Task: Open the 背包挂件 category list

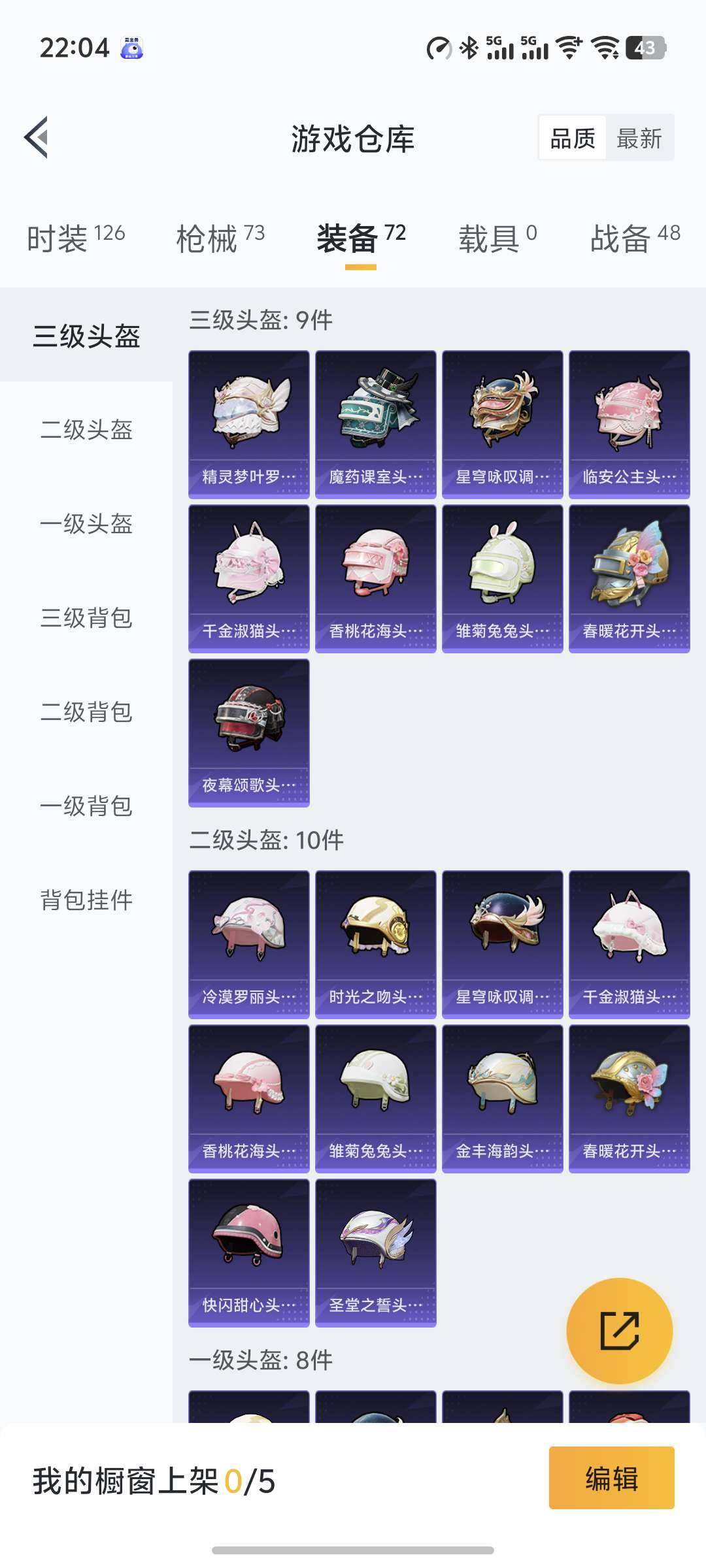Action: point(85,902)
